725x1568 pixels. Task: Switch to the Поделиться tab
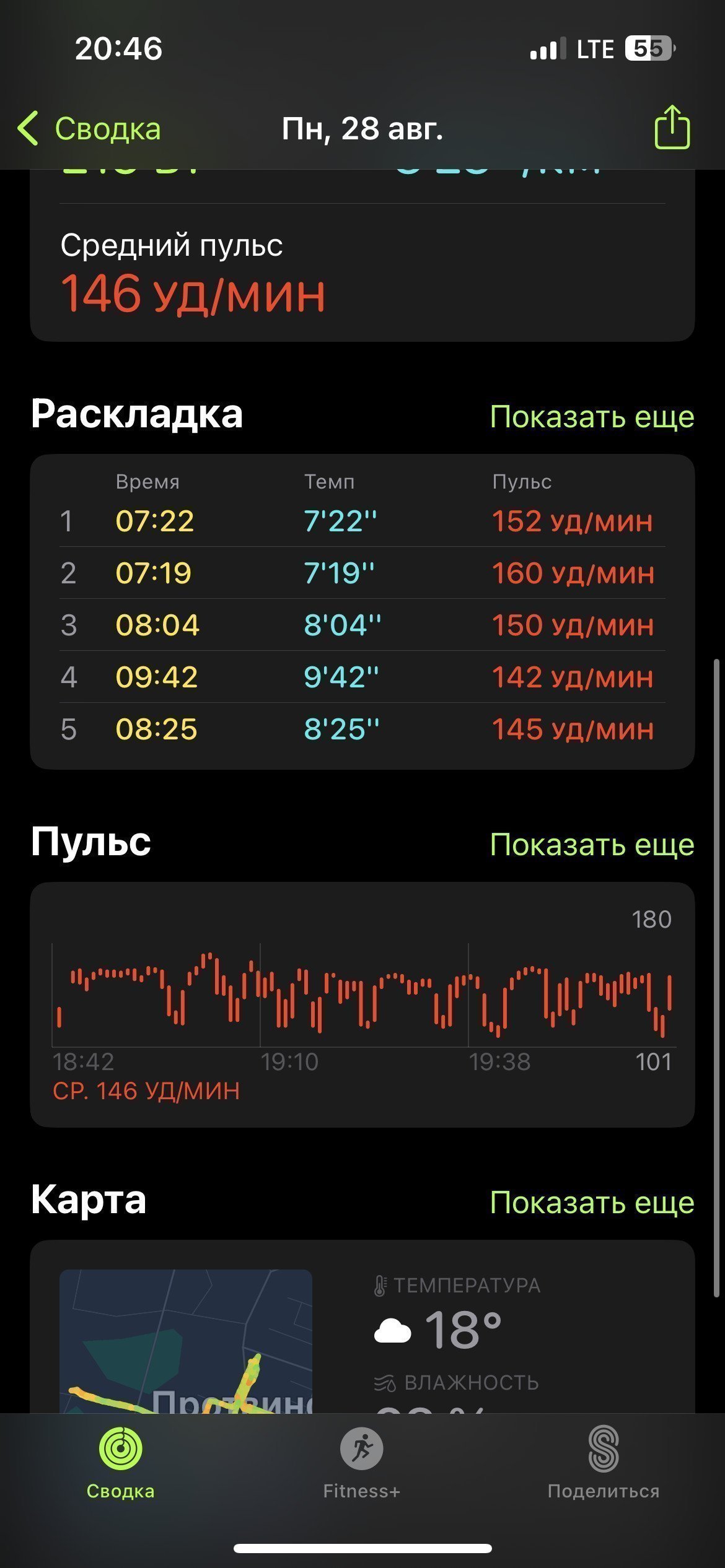[604, 1462]
